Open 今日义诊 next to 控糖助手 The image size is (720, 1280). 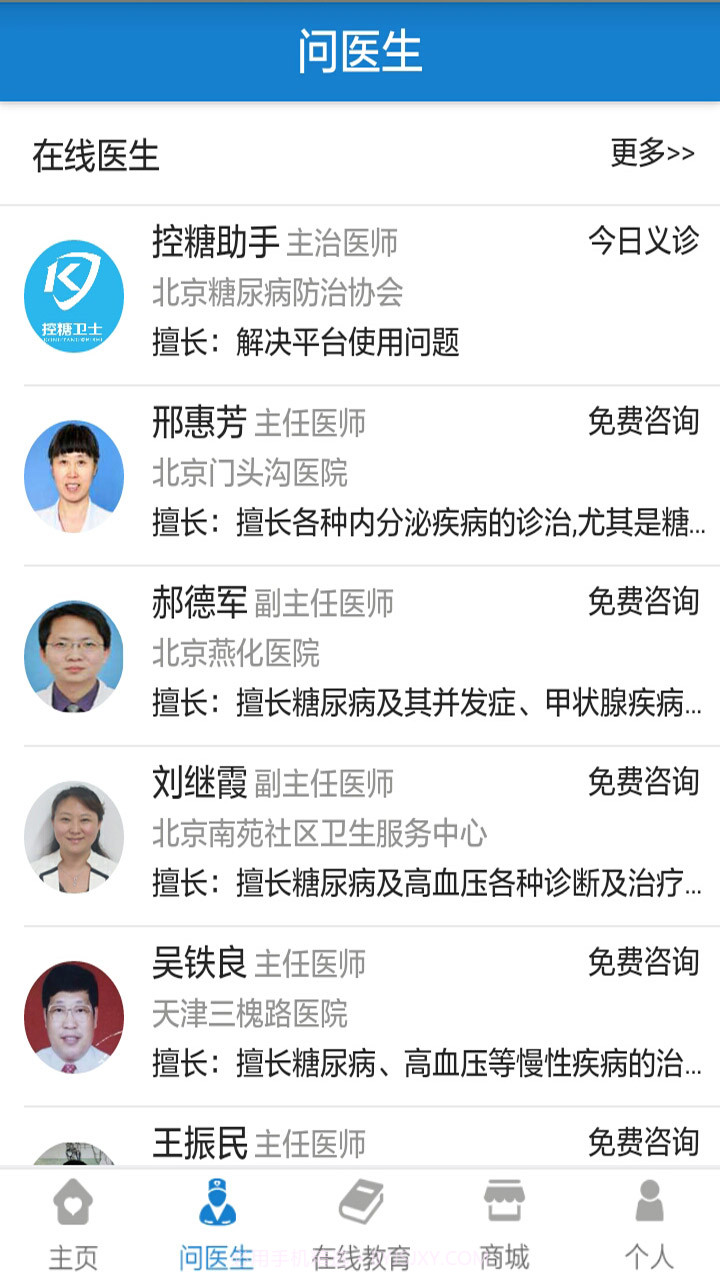coord(644,240)
